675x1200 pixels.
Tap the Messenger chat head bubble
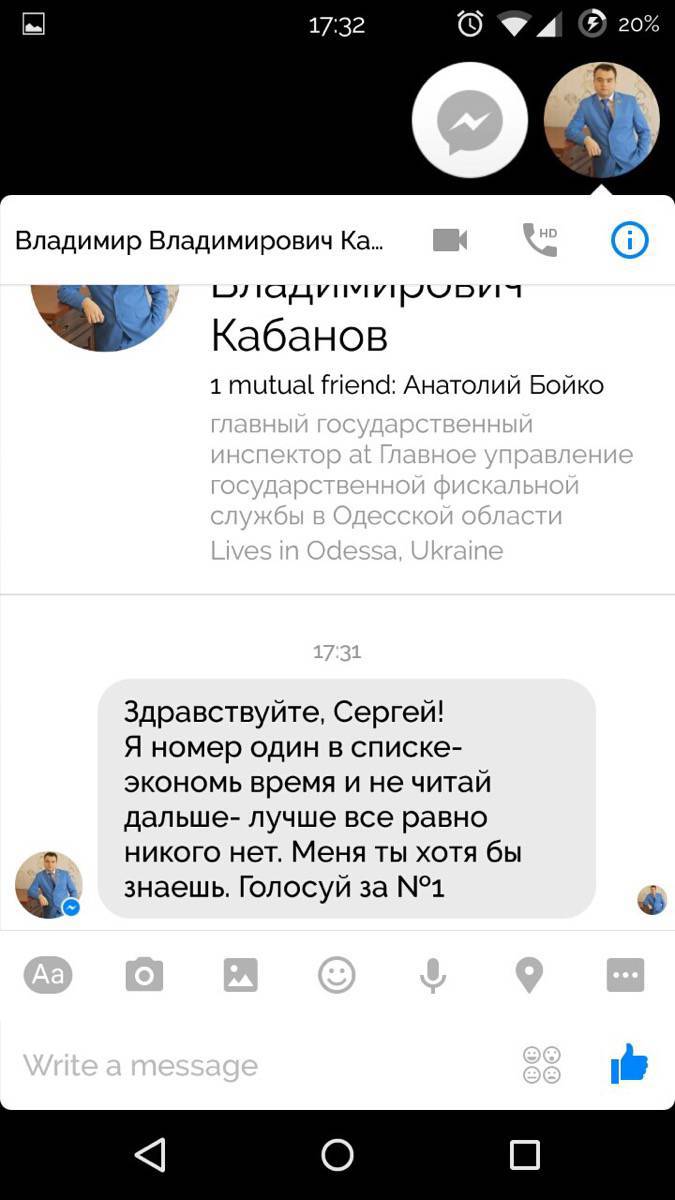pos(469,120)
